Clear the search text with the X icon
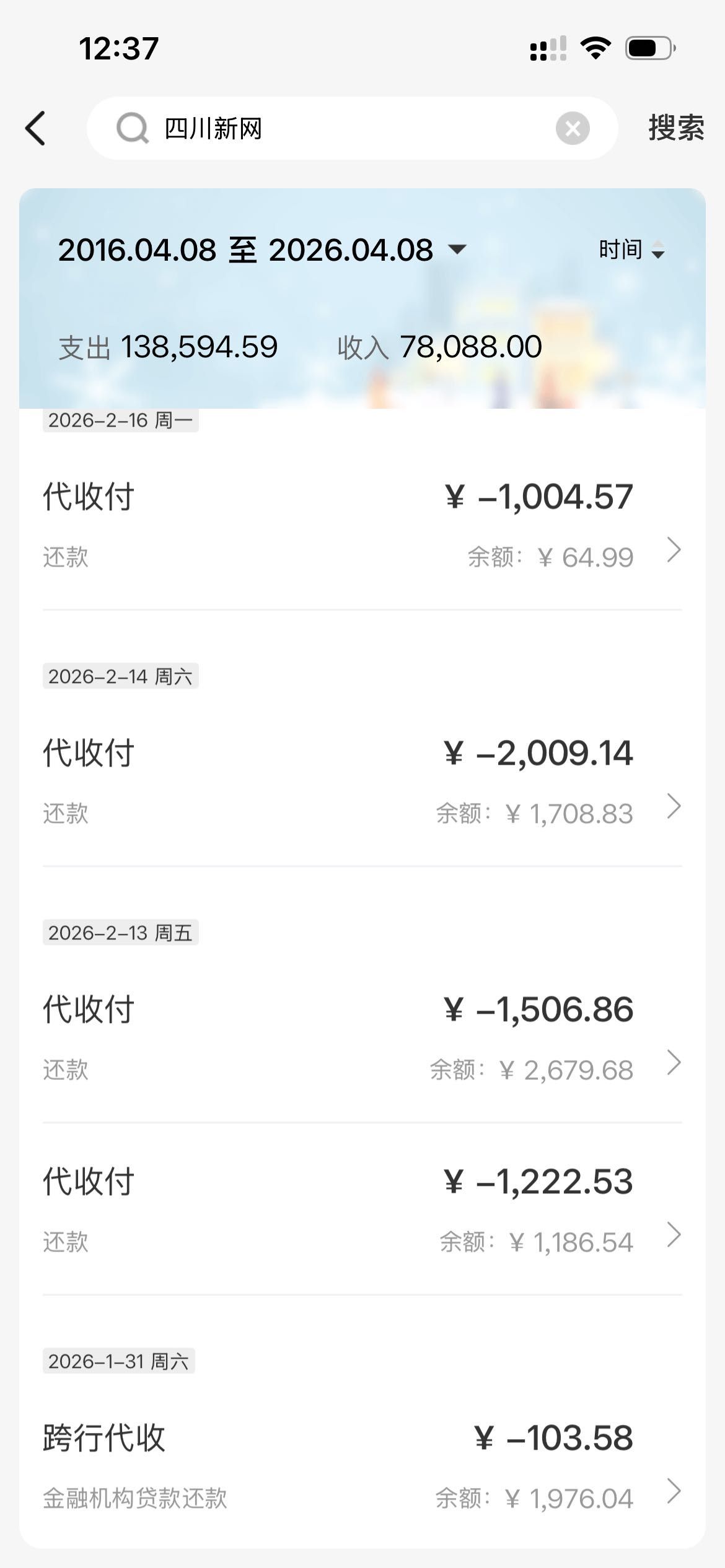725x1568 pixels. [x=572, y=129]
